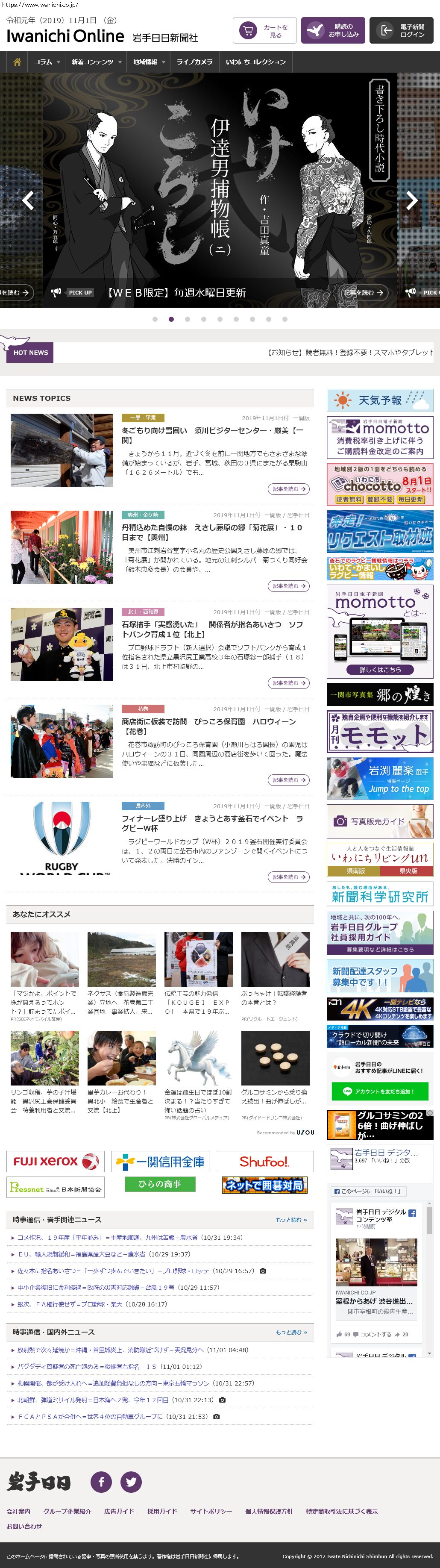Viewport: 440px width, 1568px height.
Task: Open the Facebook icon in footer
Action: pyautogui.click(x=101, y=1482)
